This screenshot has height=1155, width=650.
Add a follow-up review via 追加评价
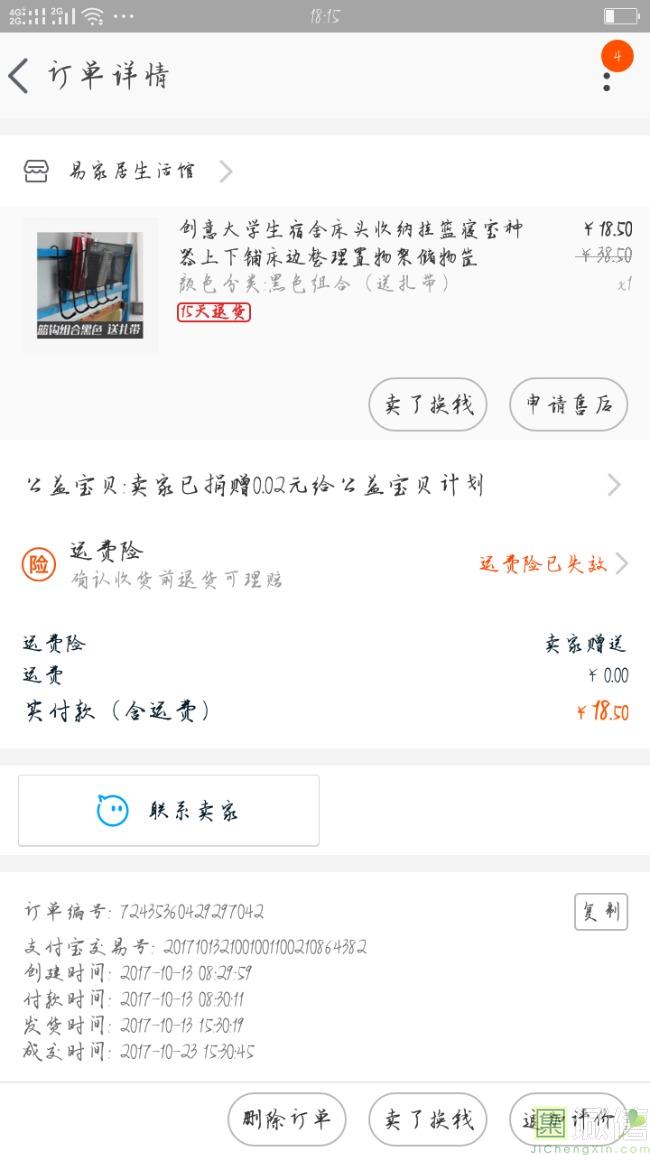(568, 1119)
